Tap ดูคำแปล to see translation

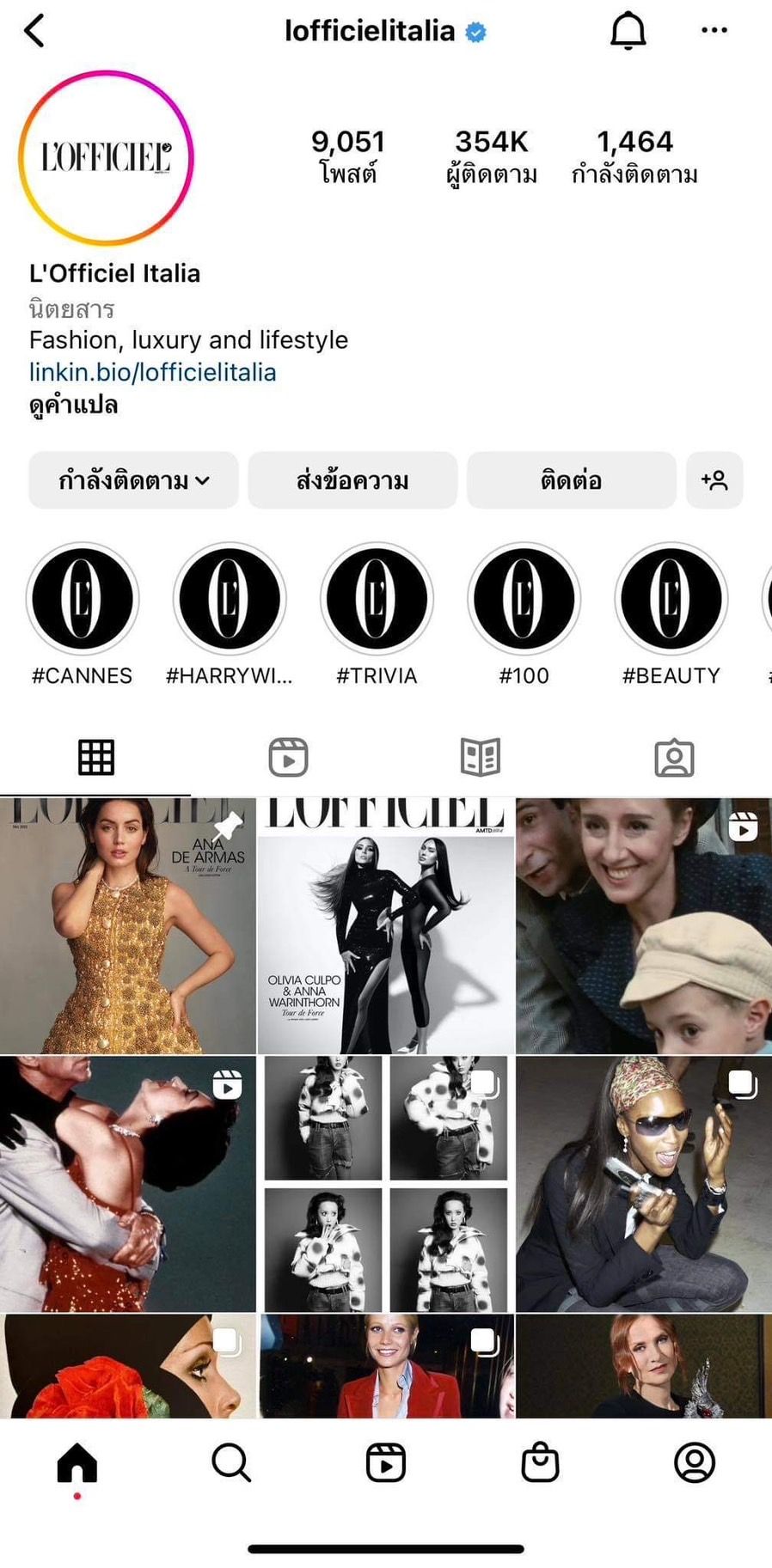pyautogui.click(x=73, y=405)
